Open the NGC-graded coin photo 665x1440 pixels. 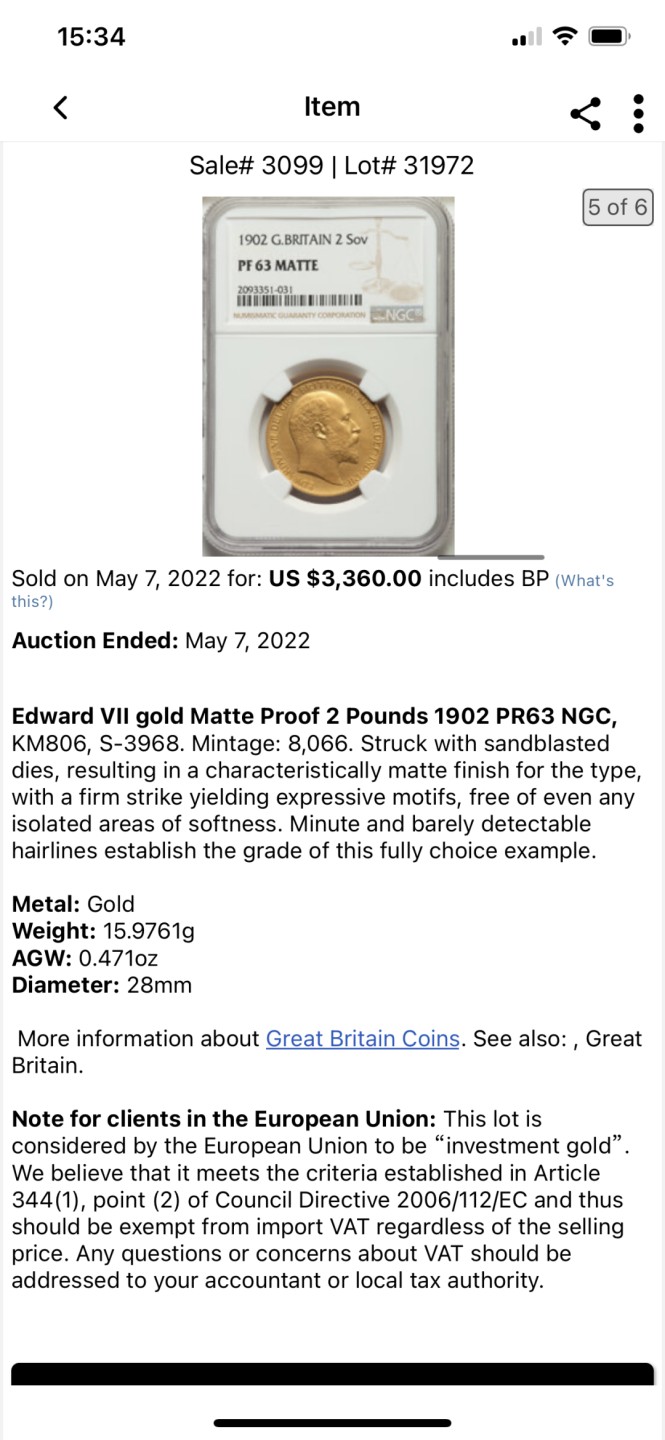pyautogui.click(x=328, y=376)
